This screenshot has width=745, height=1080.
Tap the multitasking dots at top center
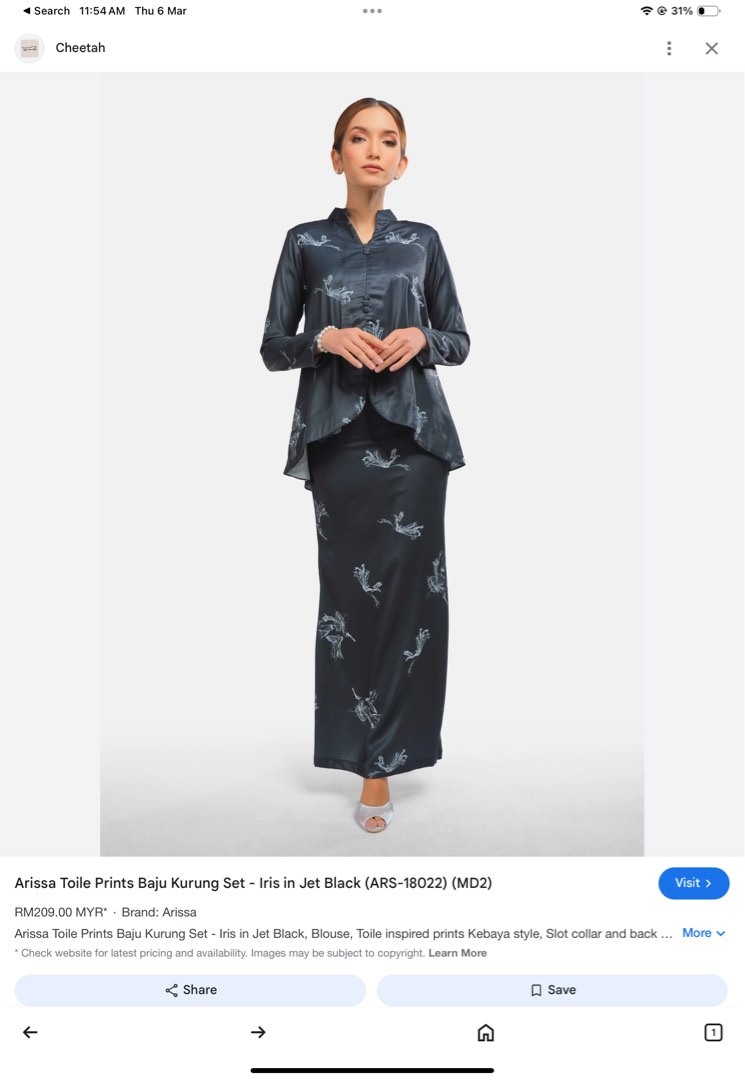(372, 11)
